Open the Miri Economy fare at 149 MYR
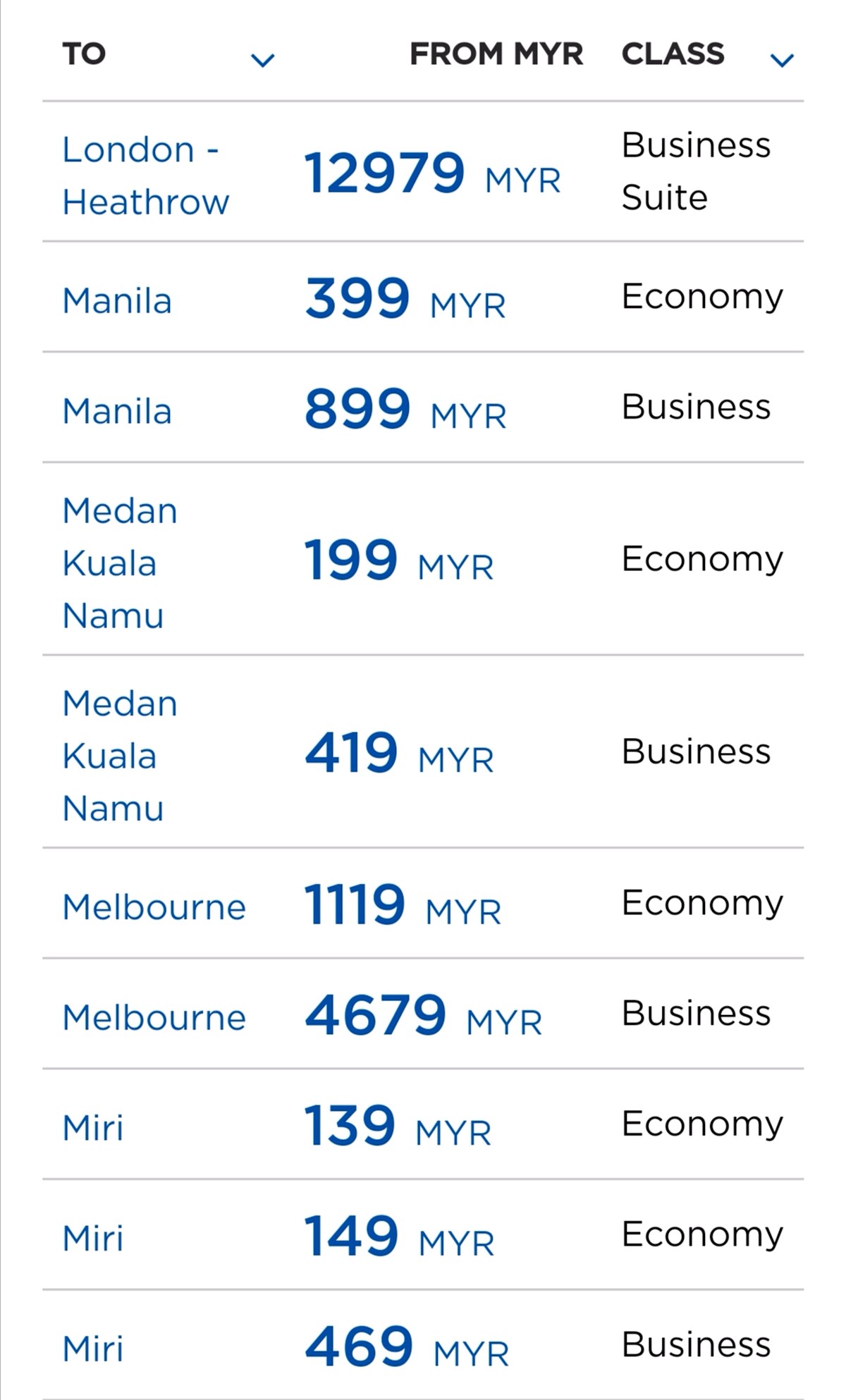The width and height of the screenshot is (846, 1400). coord(423,1234)
